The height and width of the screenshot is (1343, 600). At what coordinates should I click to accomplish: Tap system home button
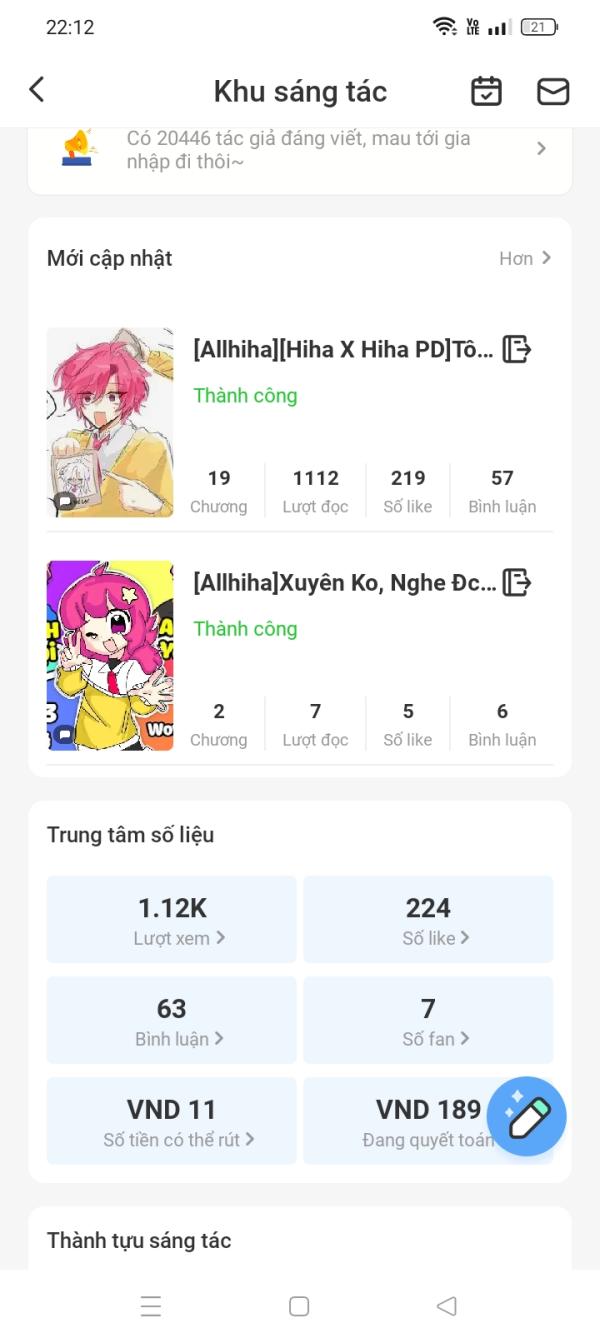click(x=299, y=1306)
